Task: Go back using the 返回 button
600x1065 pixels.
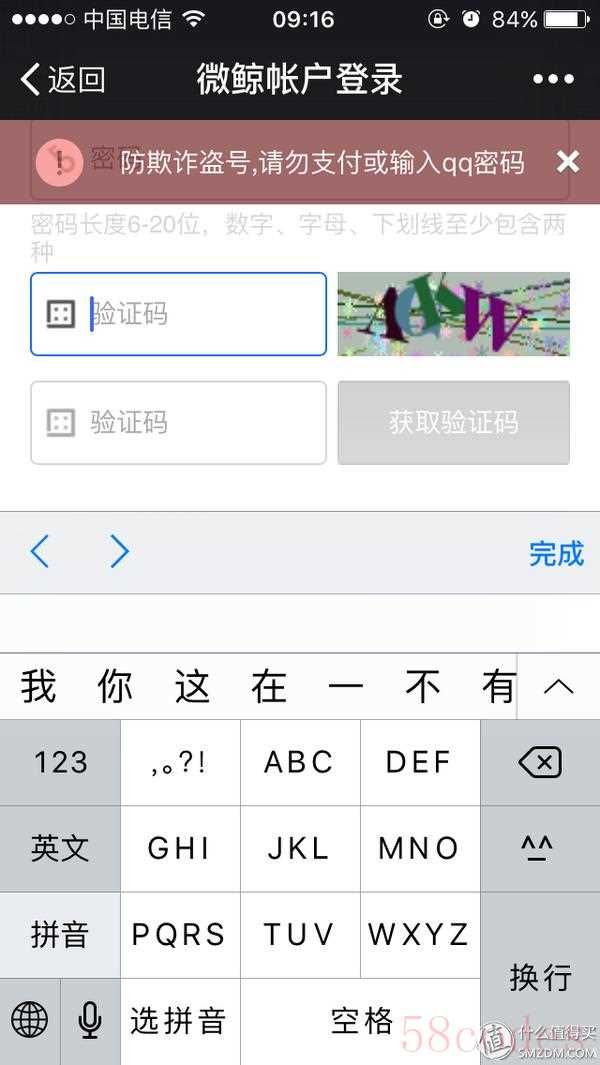Action: coord(62,79)
